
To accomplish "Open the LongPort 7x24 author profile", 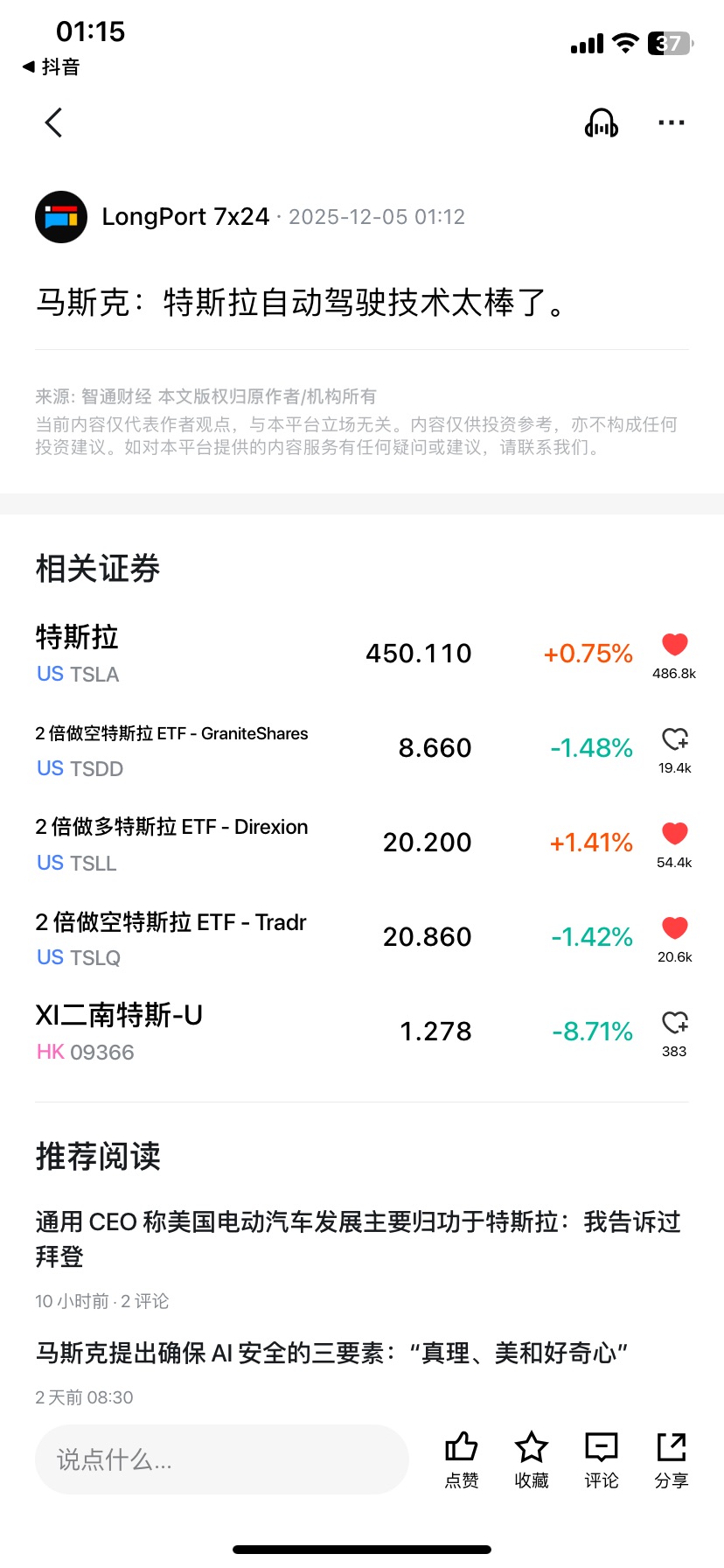I will click(x=184, y=217).
